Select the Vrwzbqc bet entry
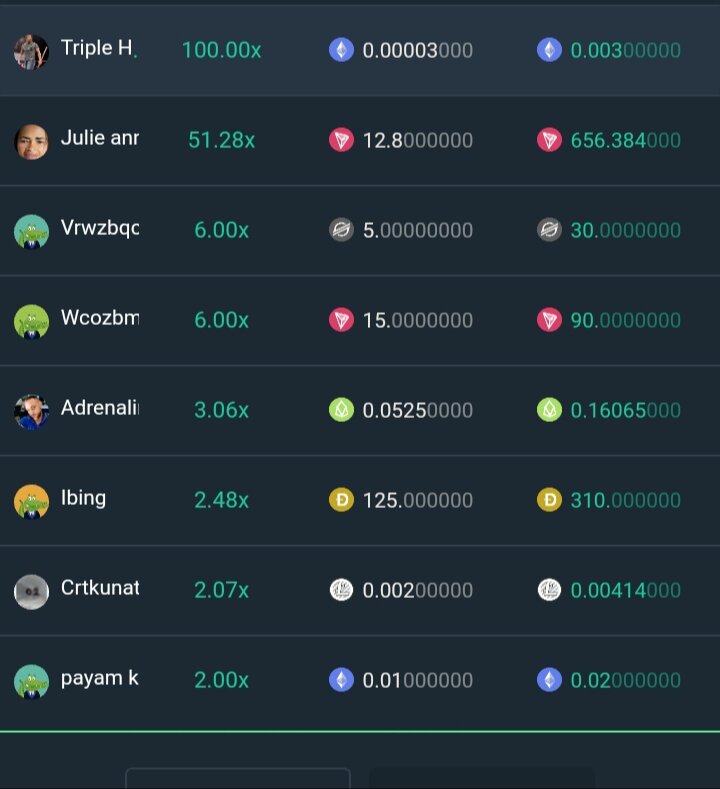 tap(360, 230)
